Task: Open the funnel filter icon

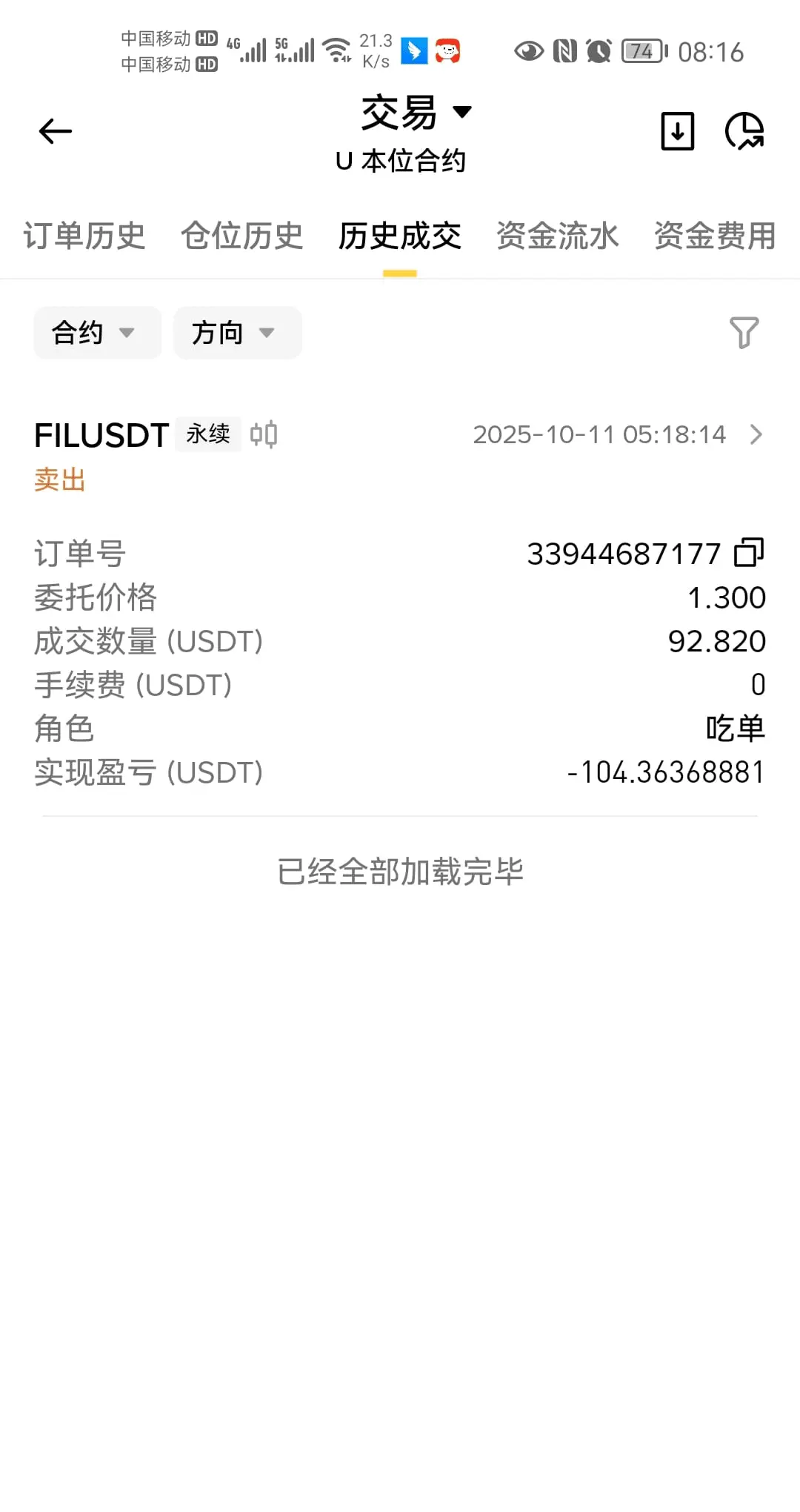Action: (x=744, y=333)
